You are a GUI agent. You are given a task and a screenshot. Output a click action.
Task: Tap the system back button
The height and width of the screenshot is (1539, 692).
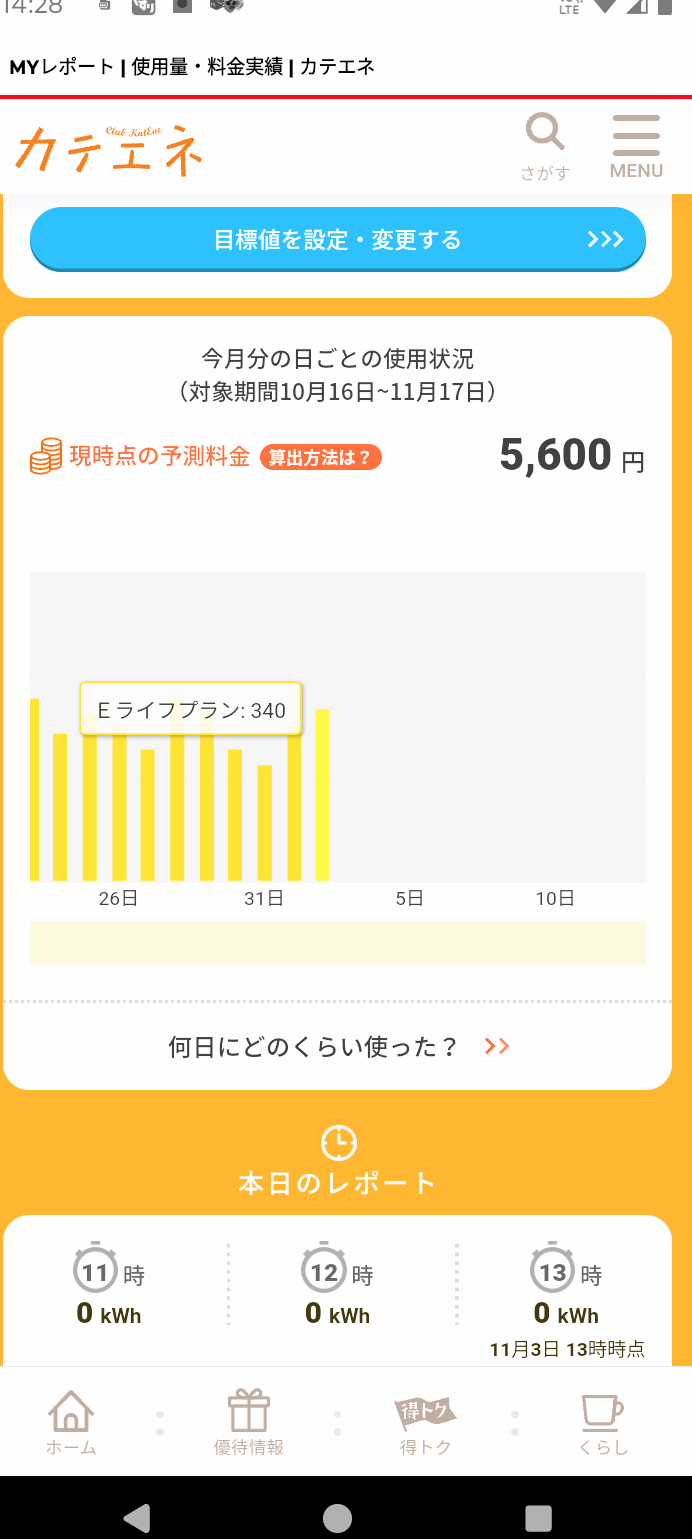137,1517
